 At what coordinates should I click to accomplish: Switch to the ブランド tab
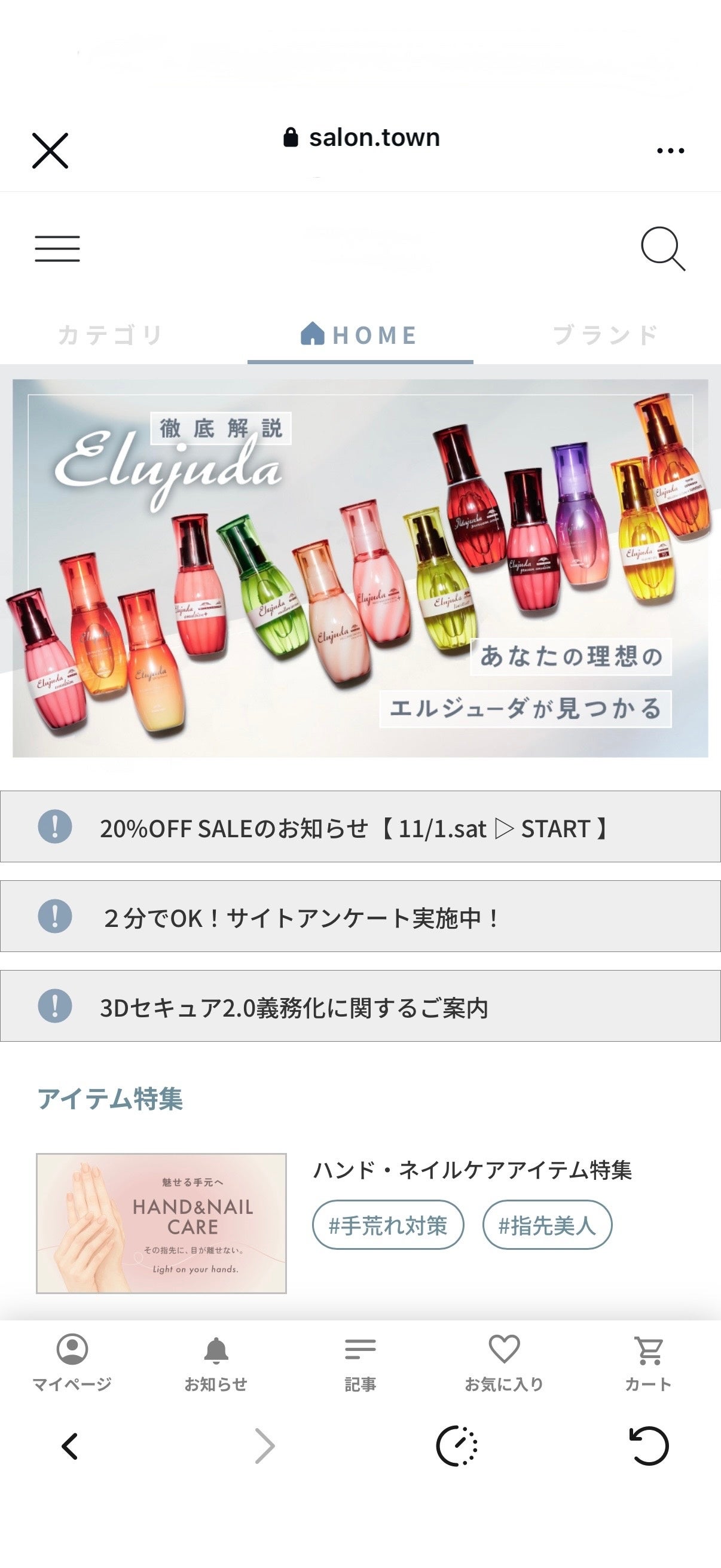[606, 335]
